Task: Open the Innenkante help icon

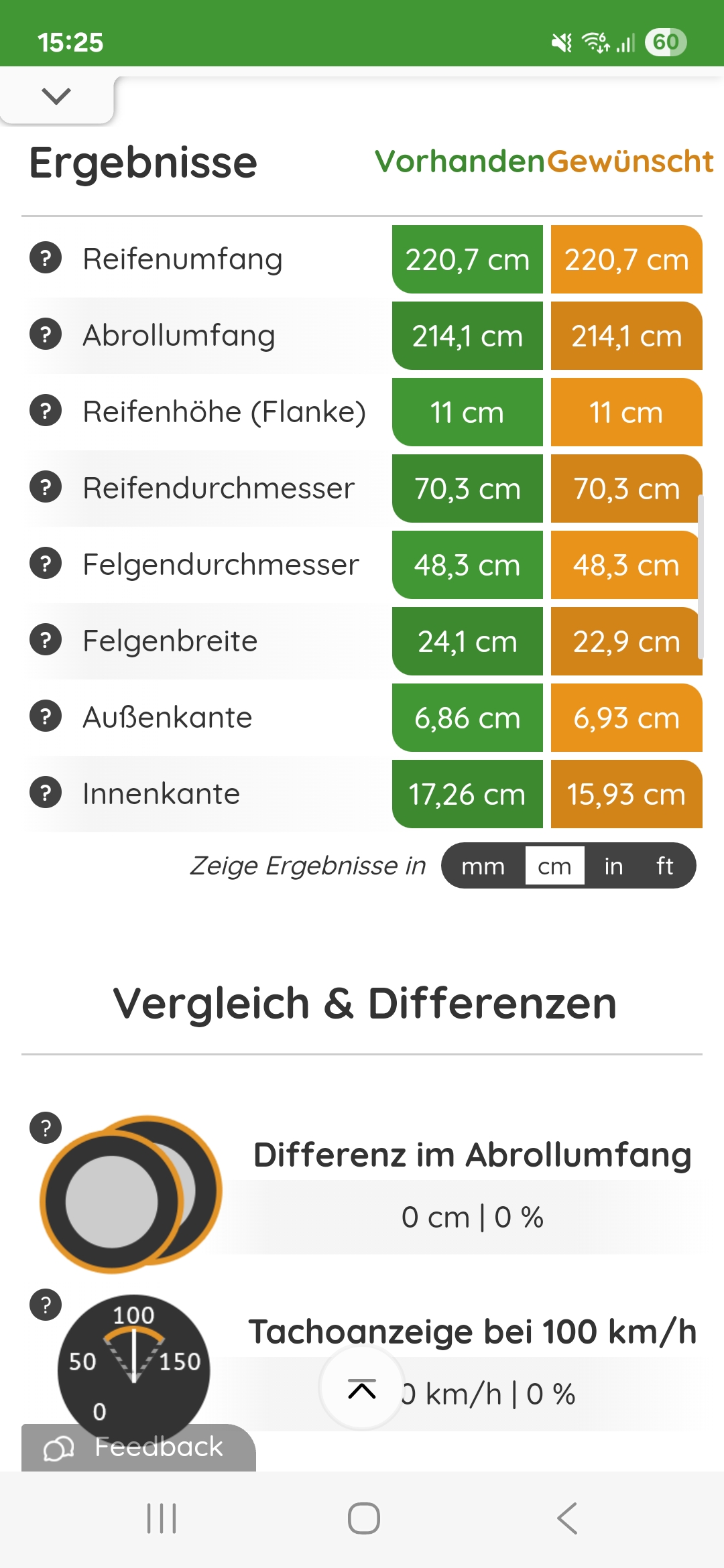Action: click(x=46, y=793)
